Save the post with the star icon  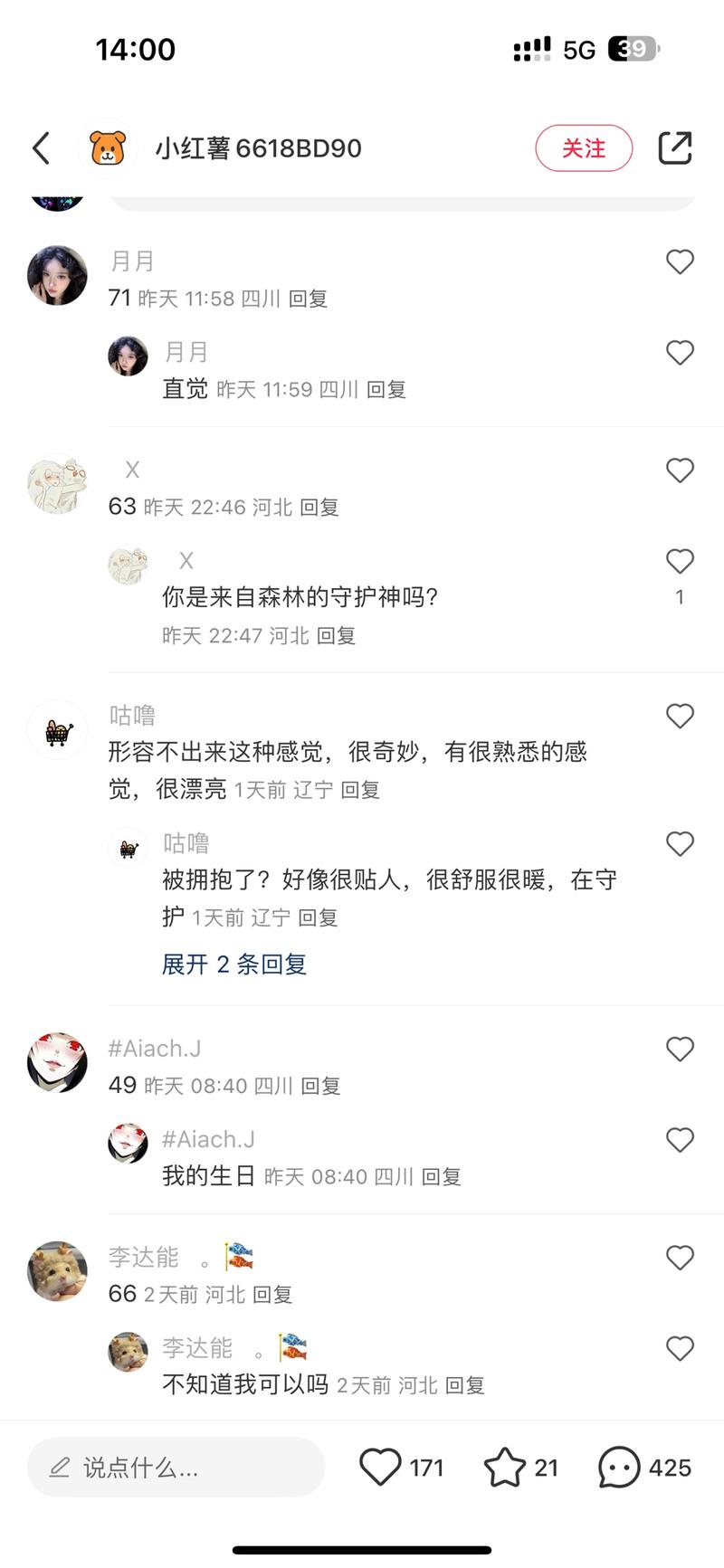pyautogui.click(x=504, y=1468)
